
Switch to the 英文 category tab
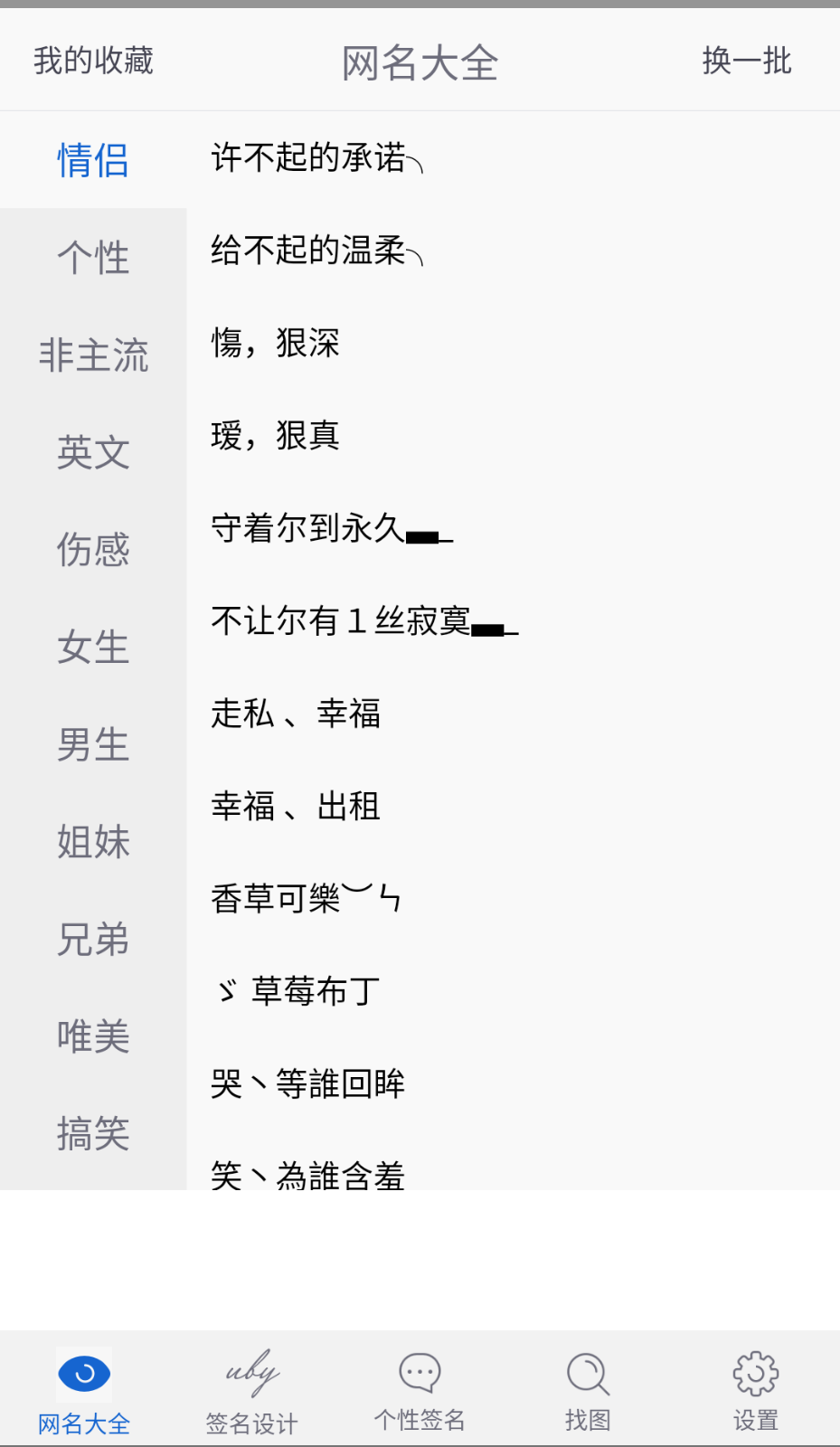pos(93,452)
